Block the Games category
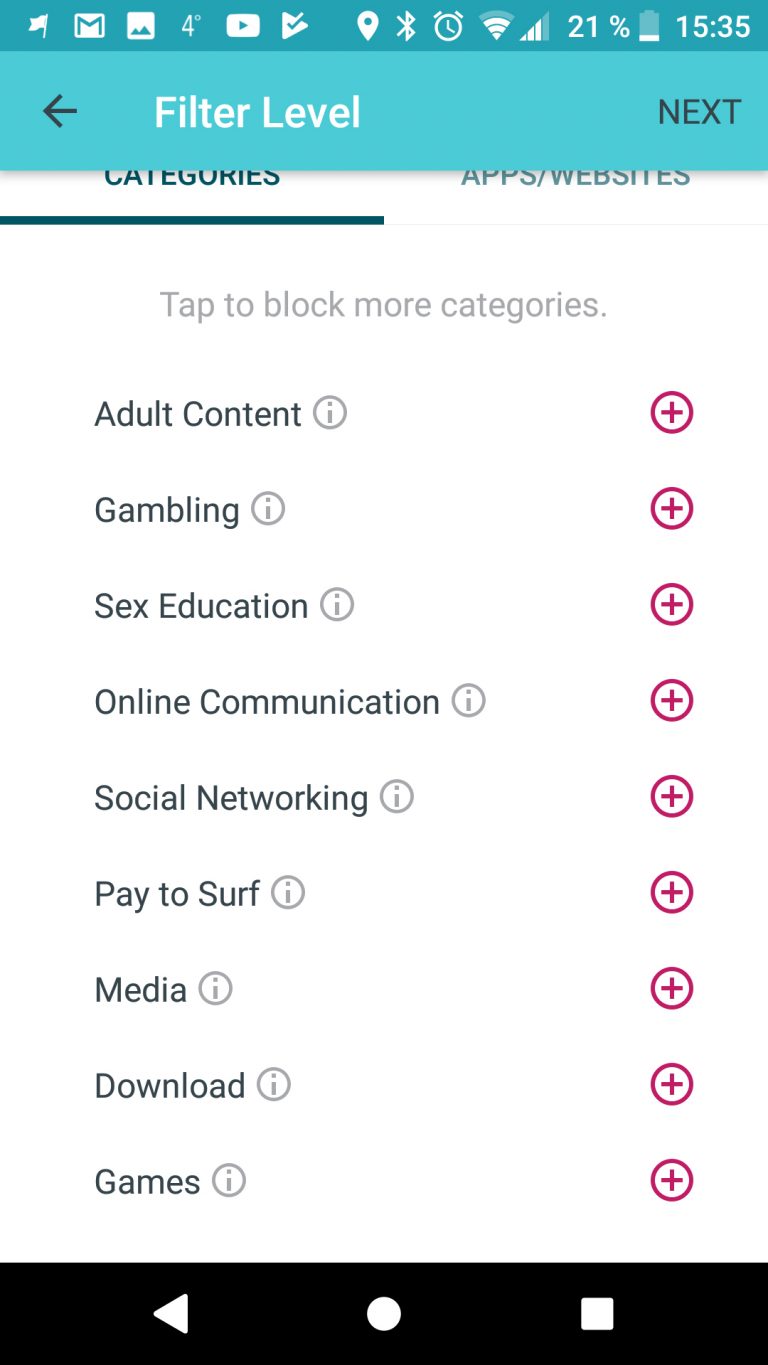768x1365 pixels. click(x=672, y=1180)
